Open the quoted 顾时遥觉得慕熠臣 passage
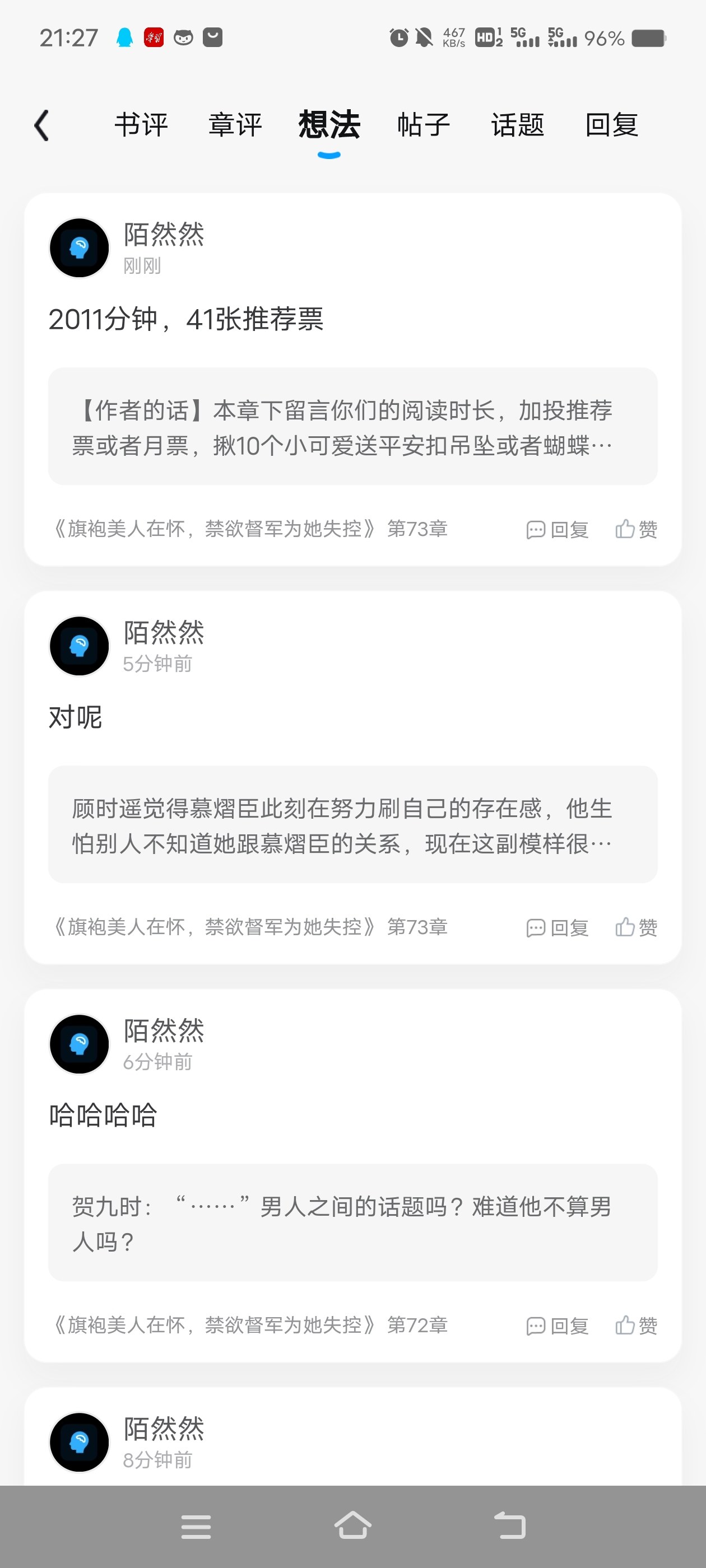The width and height of the screenshot is (706, 1568). [352, 824]
